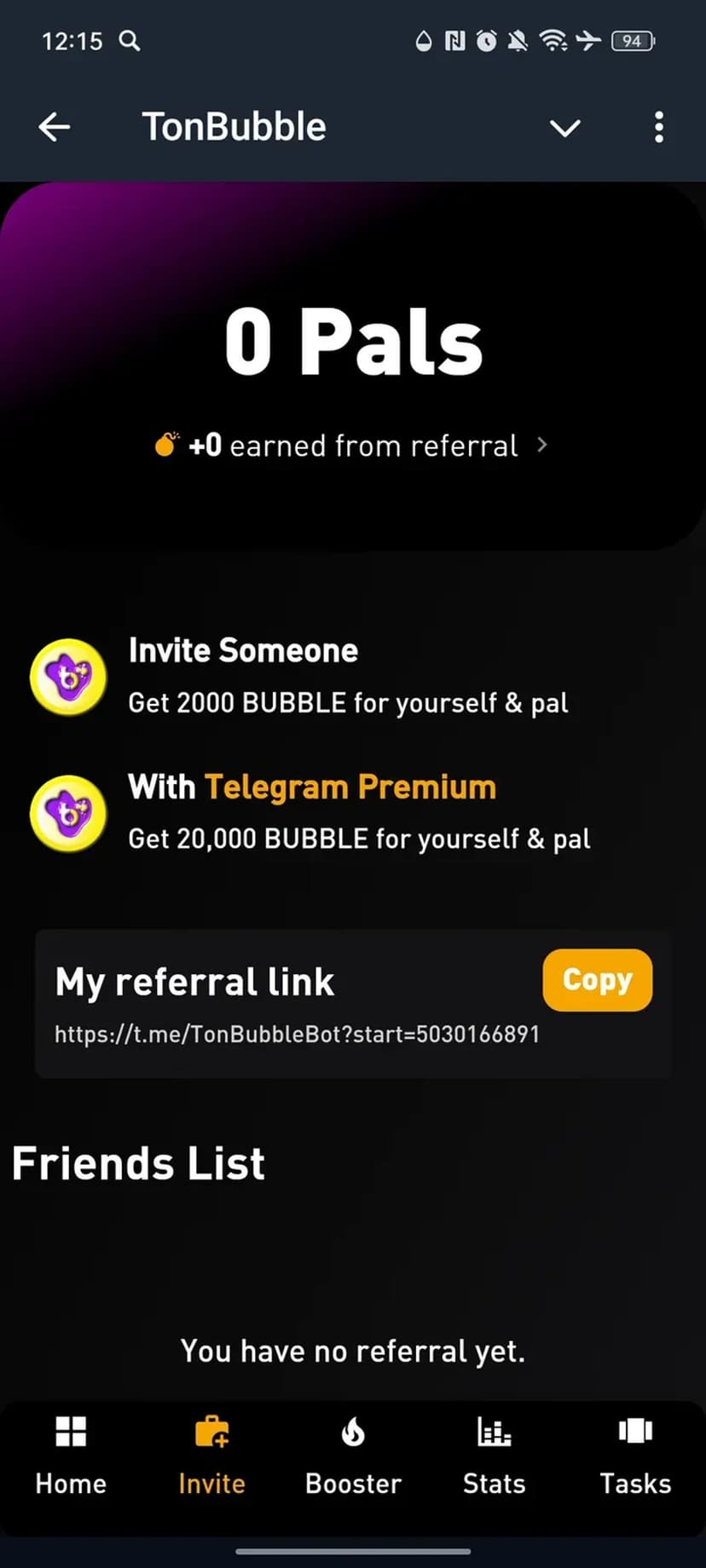Collapse the TonBubble mini app
706x1568 pixels.
point(564,128)
